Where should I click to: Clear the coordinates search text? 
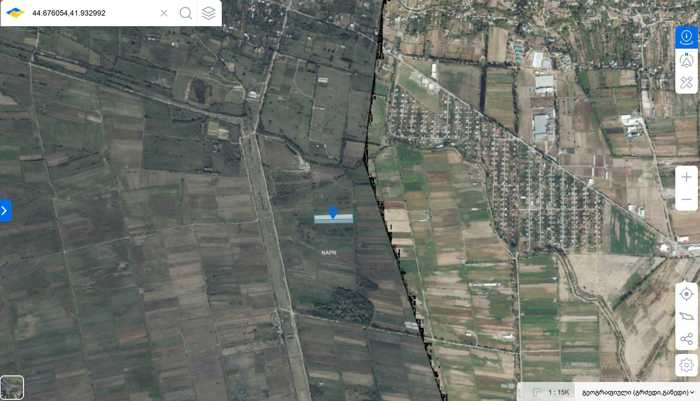[x=164, y=13]
